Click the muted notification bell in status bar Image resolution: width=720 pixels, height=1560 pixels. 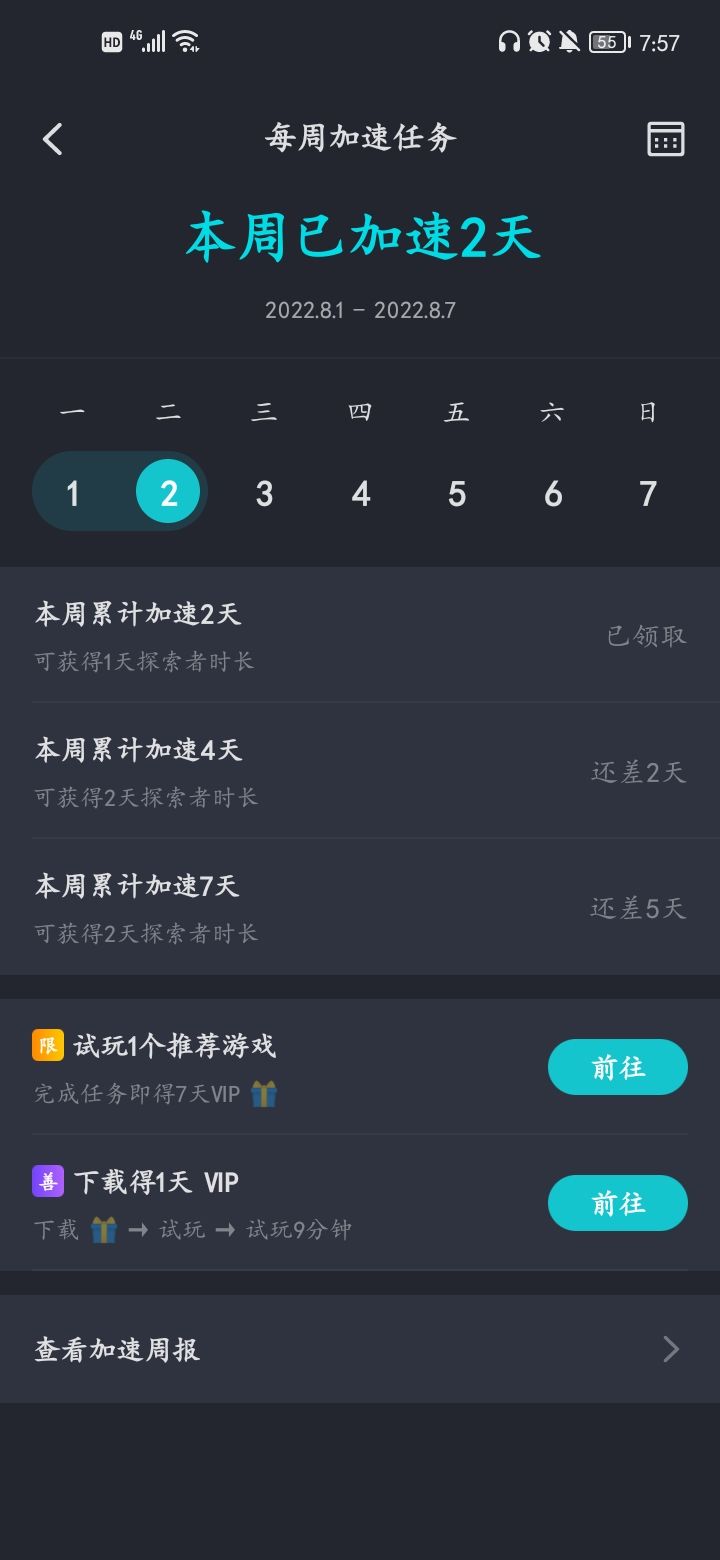567,42
